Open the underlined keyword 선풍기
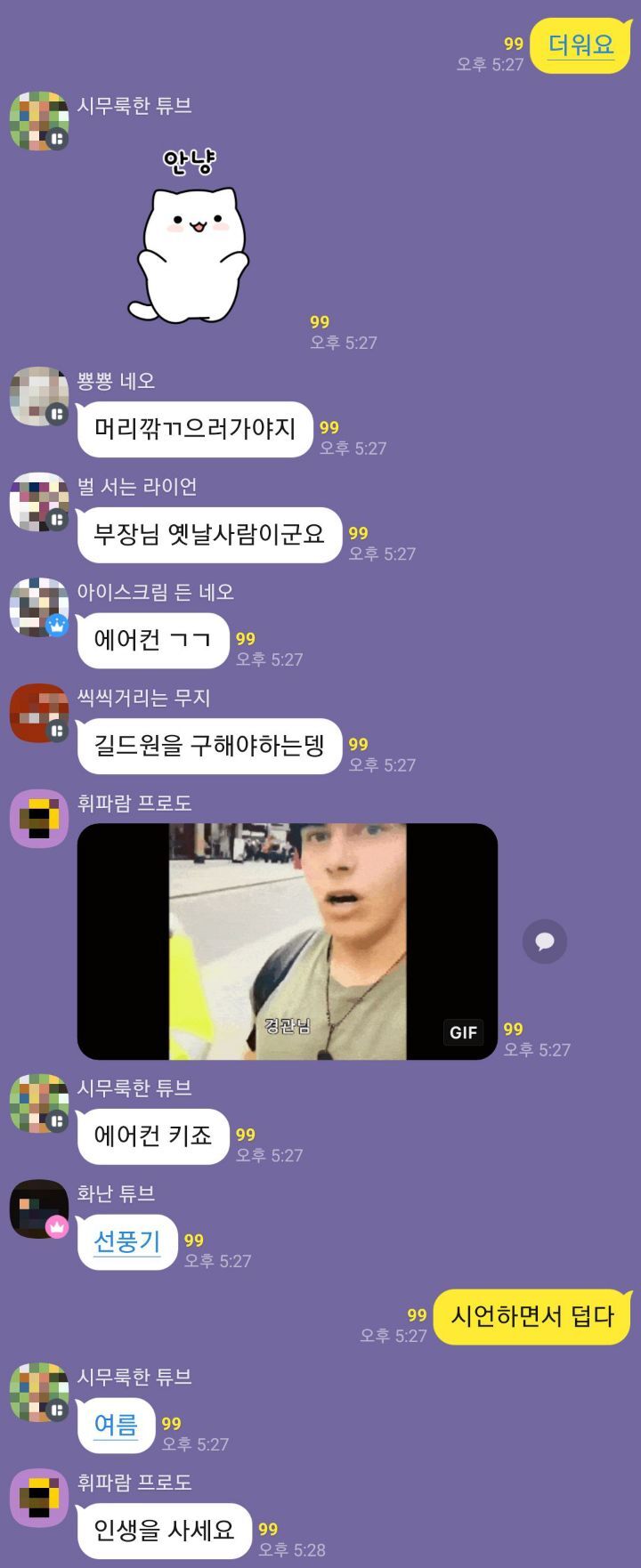Screen dimensions: 641x1568 click(x=126, y=1241)
